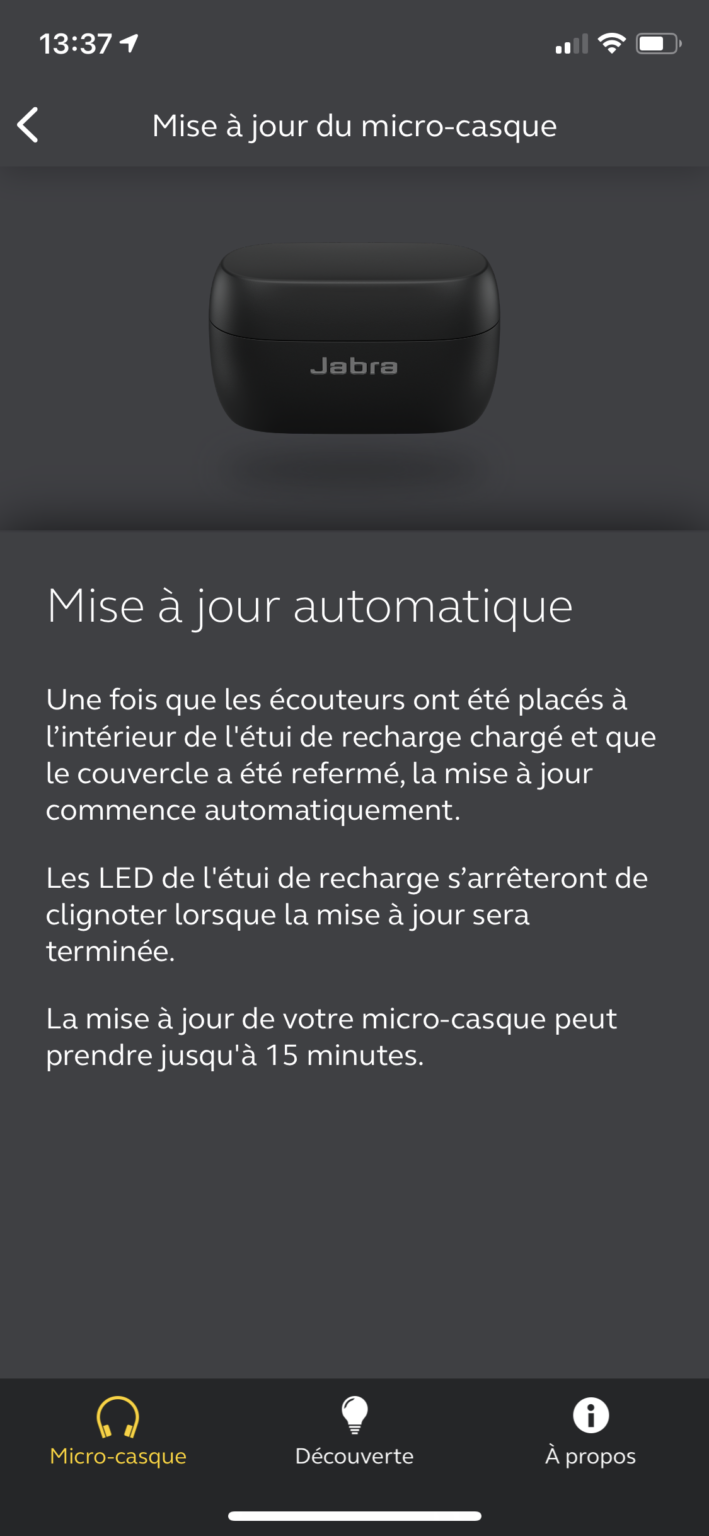The width and height of the screenshot is (709, 1536).
Task: Select the À propos tab
Action: [x=590, y=1432]
